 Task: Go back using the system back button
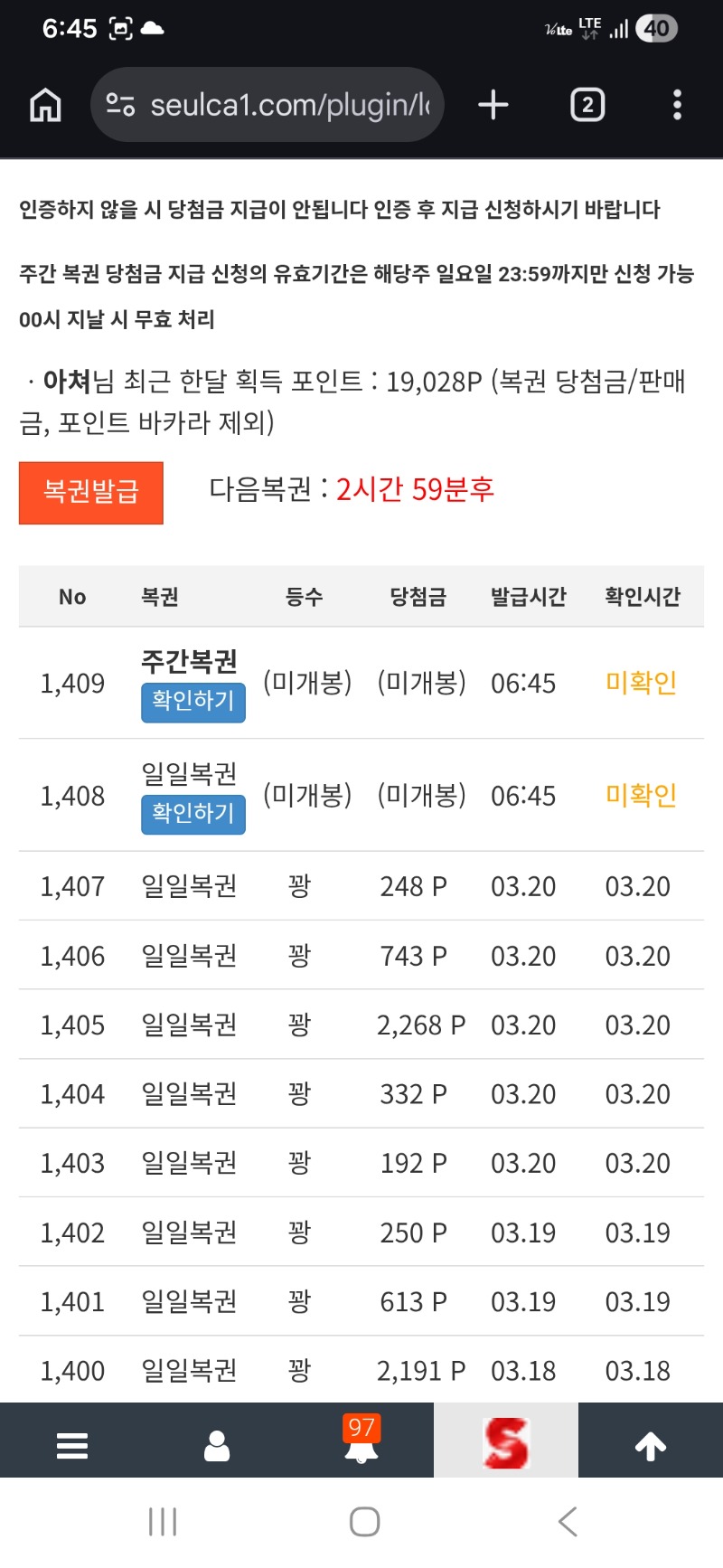tap(568, 1522)
